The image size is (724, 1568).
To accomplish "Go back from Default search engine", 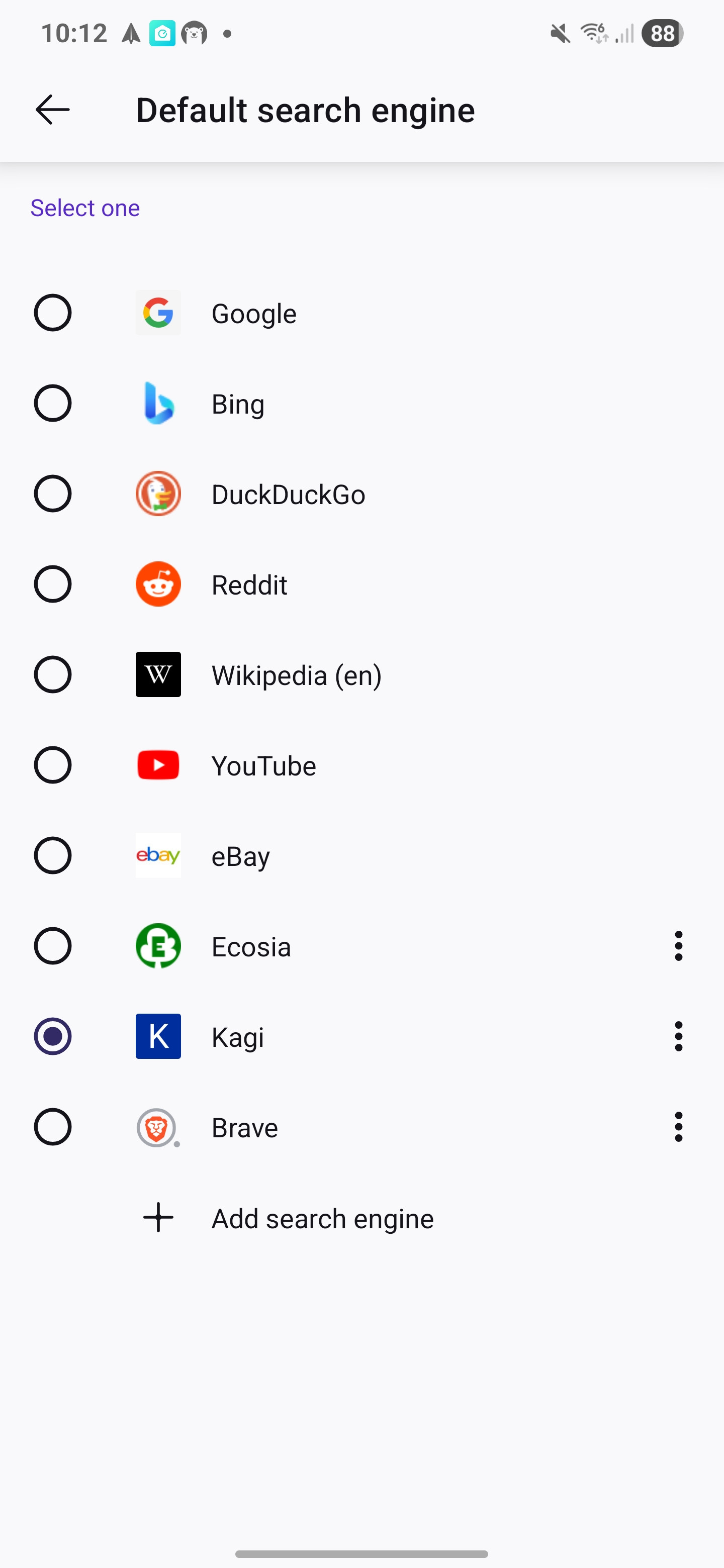I will [52, 110].
